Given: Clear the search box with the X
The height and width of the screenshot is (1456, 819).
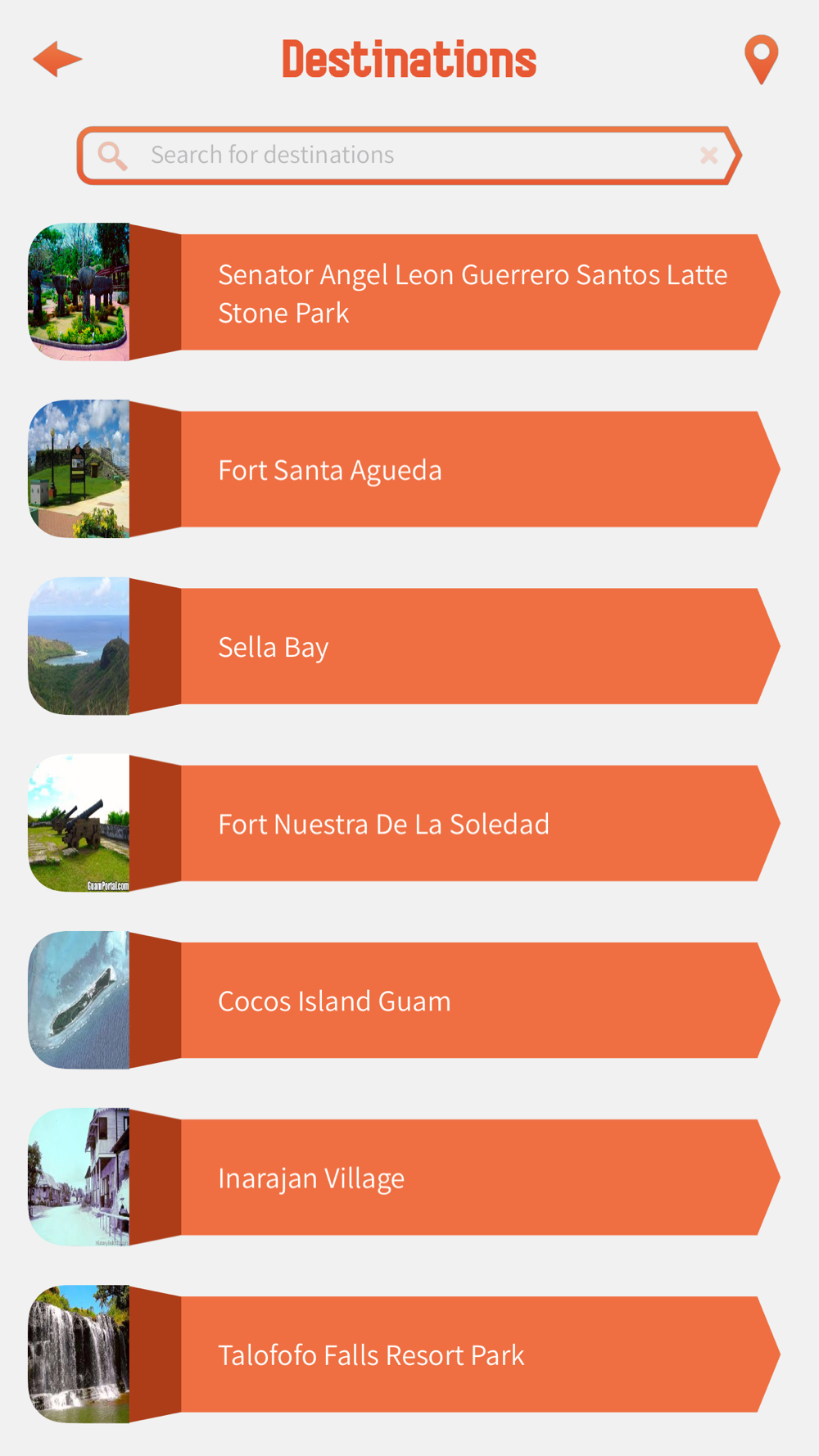Looking at the screenshot, I should (x=709, y=155).
